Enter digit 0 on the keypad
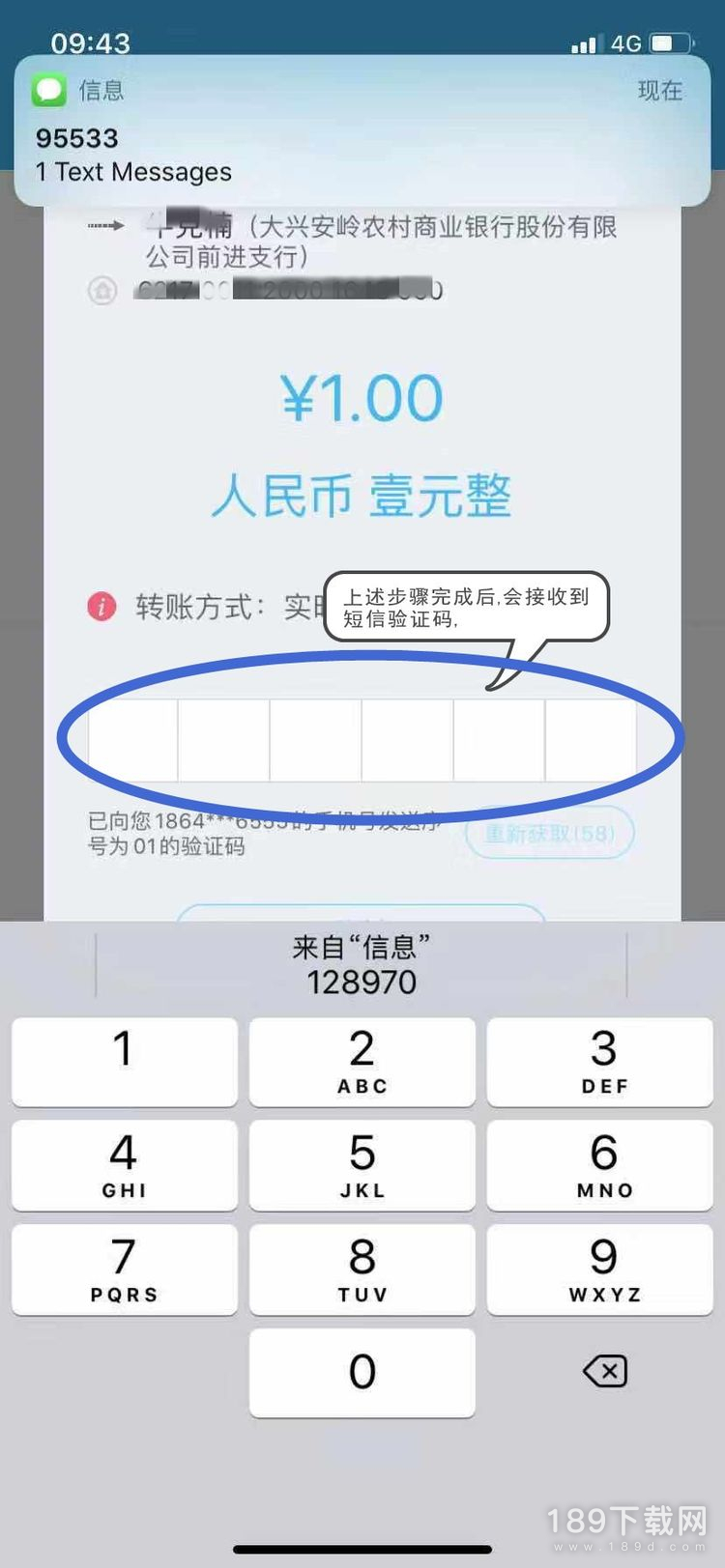The image size is (725, 1568). pos(362,1373)
